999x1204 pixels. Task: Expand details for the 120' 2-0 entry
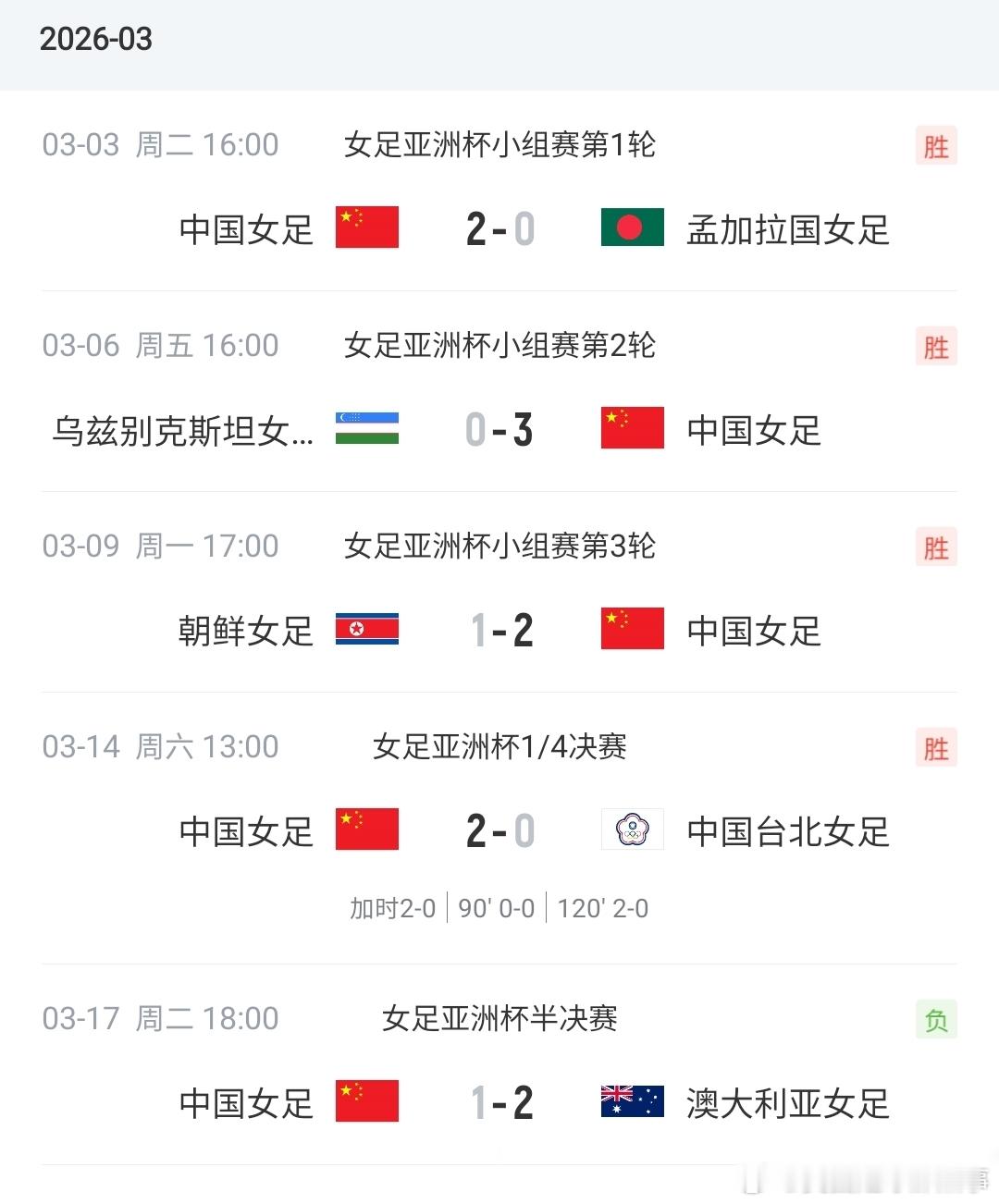pos(604,909)
